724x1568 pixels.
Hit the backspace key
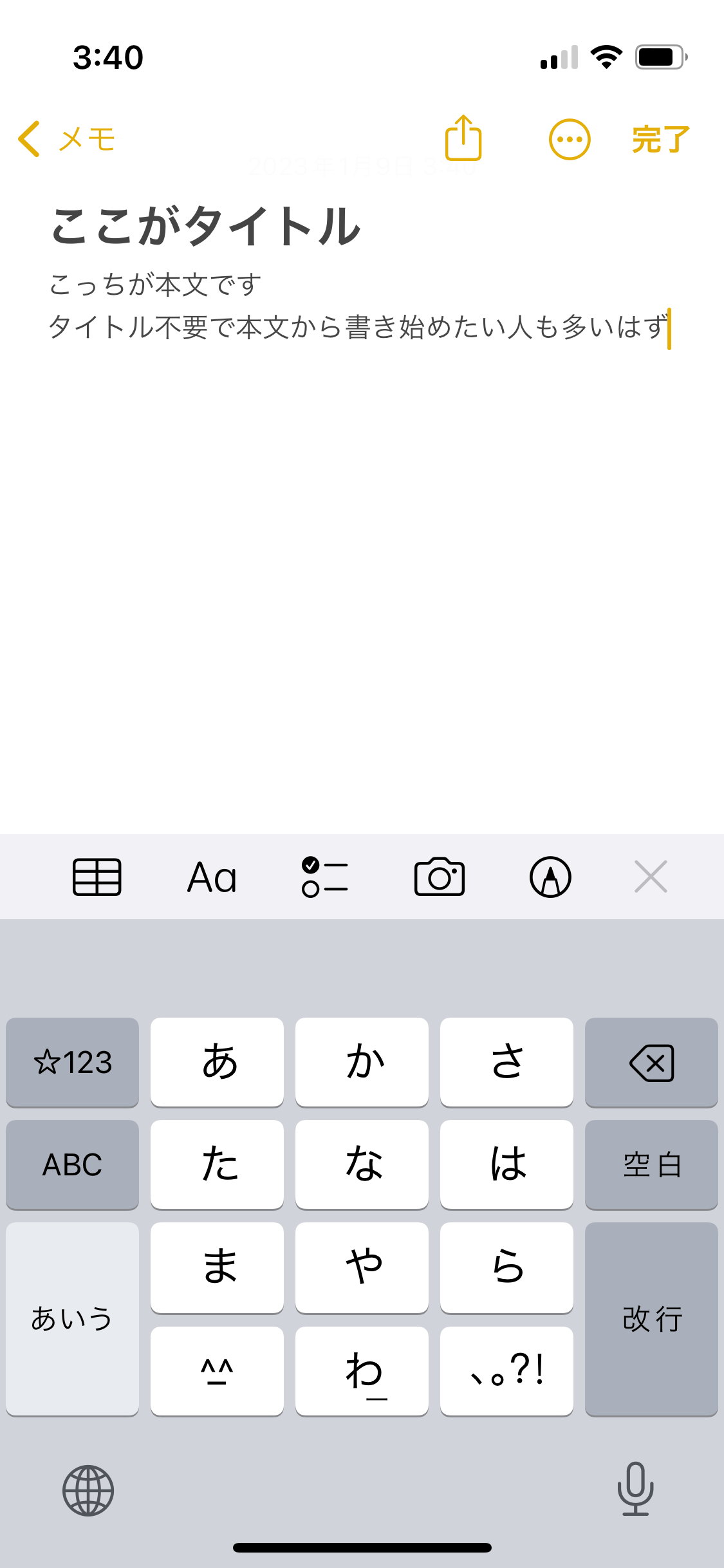point(651,1062)
